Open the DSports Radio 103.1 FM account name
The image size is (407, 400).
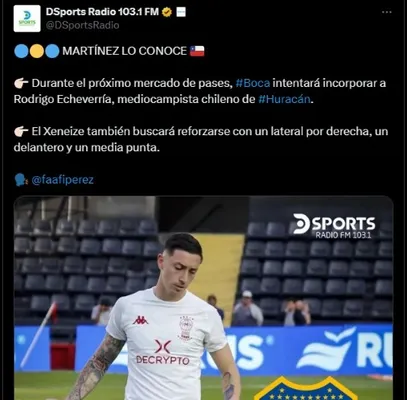102,12
